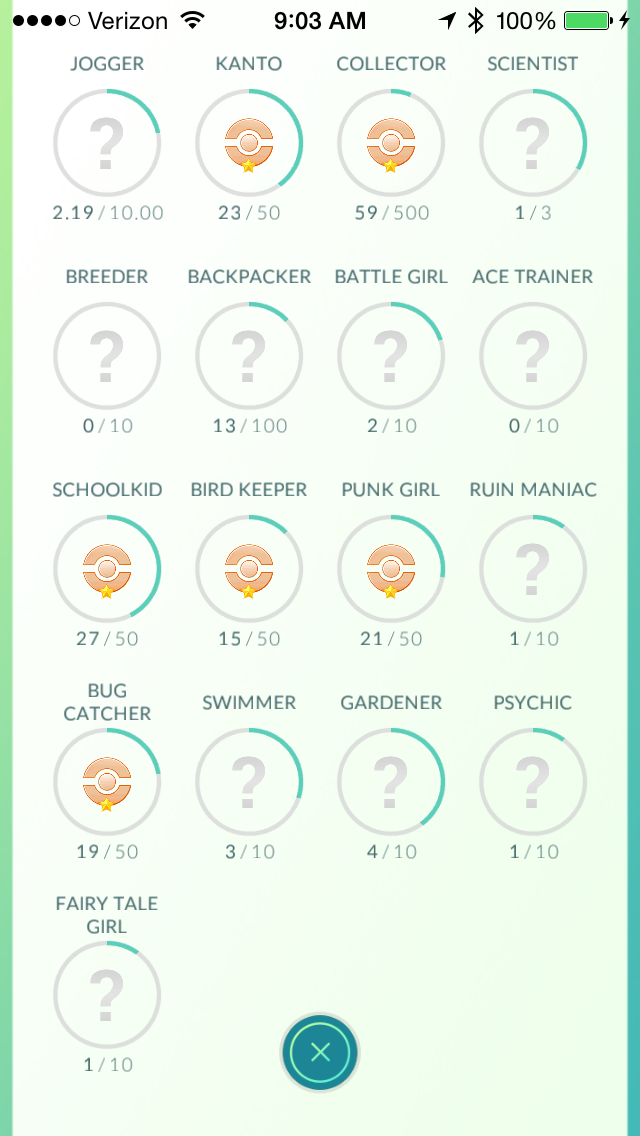Select the Collector medal
This screenshot has width=640, height=1136.
pos(391,142)
